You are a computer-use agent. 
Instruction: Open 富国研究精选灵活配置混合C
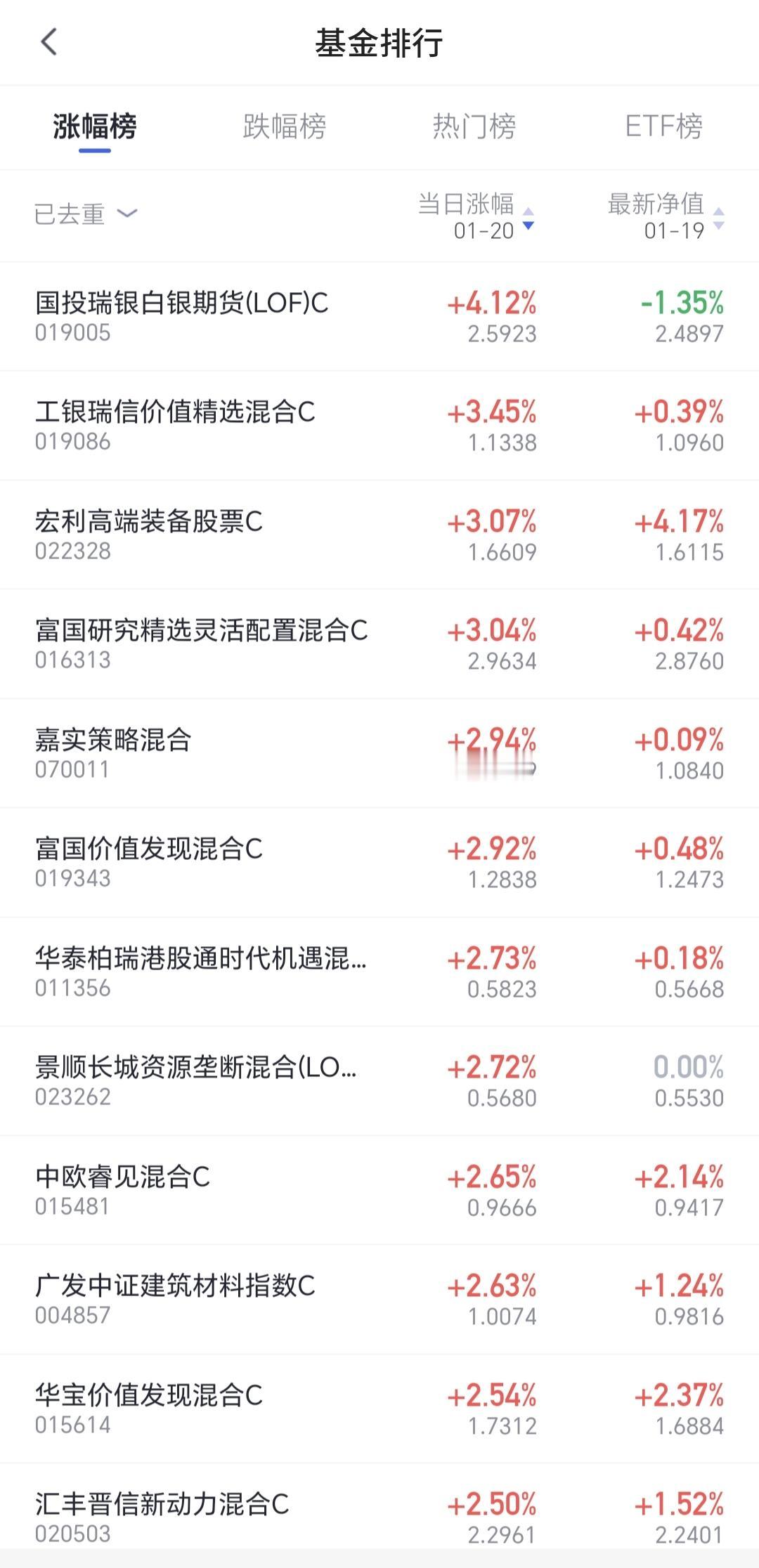[x=201, y=643]
